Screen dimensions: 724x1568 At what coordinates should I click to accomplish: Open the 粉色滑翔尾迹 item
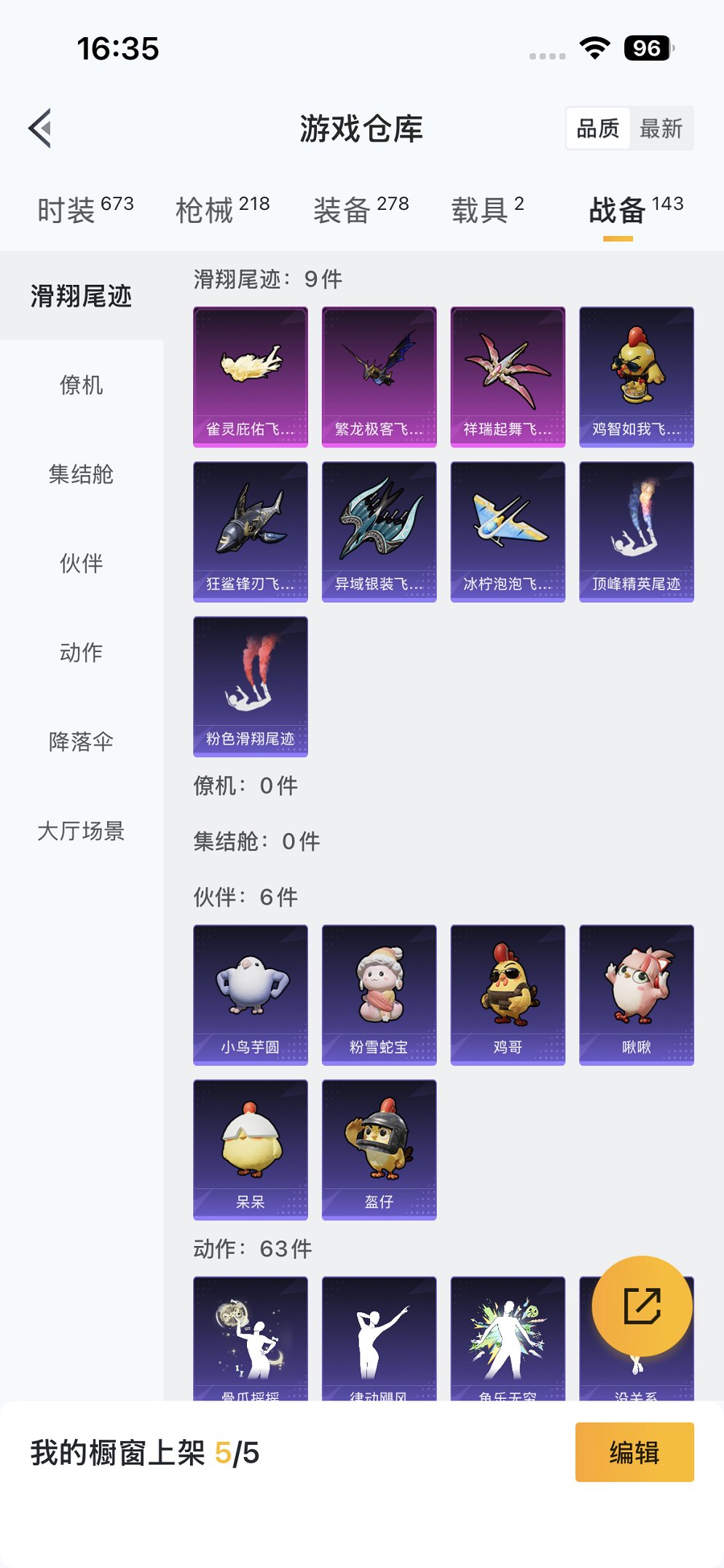click(x=250, y=686)
